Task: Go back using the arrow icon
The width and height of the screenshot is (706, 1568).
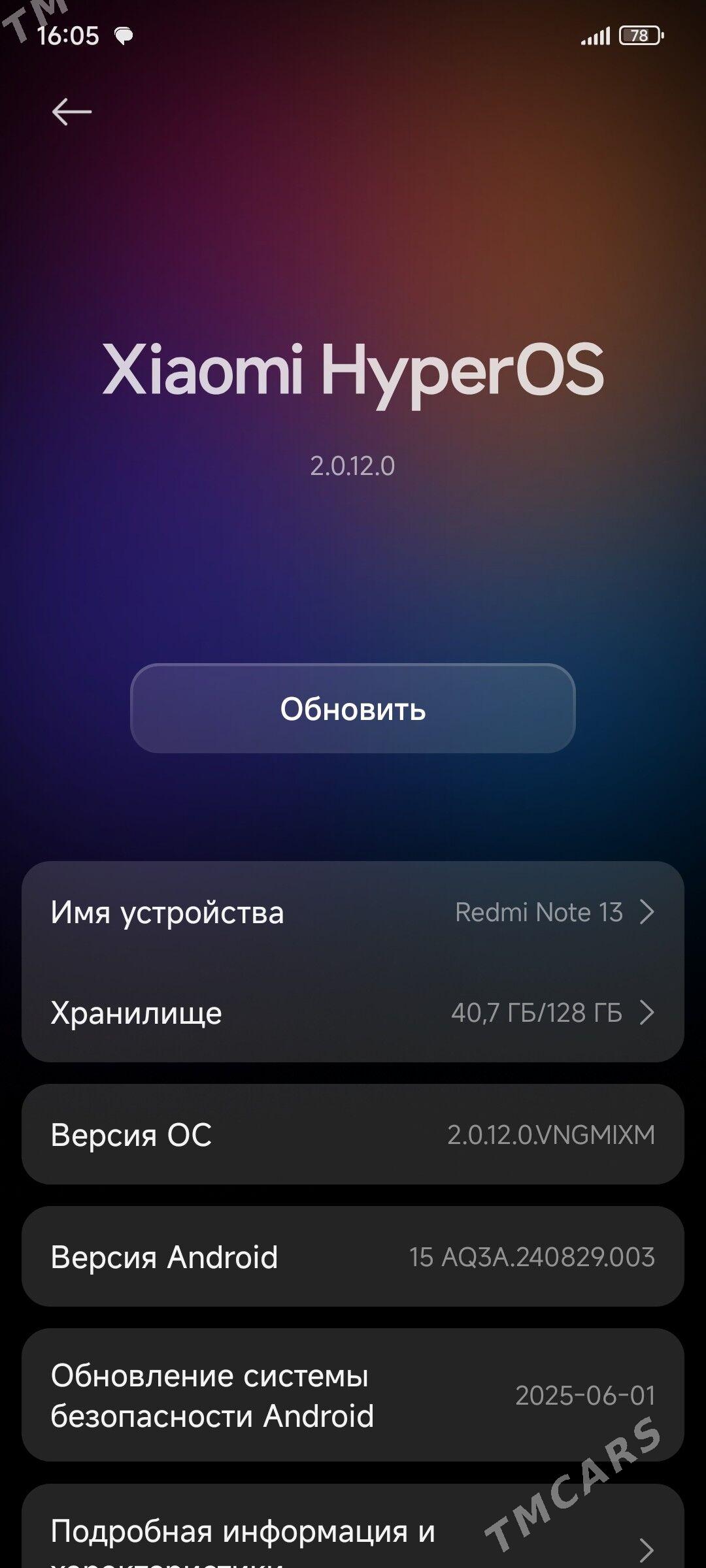Action: coord(72,112)
